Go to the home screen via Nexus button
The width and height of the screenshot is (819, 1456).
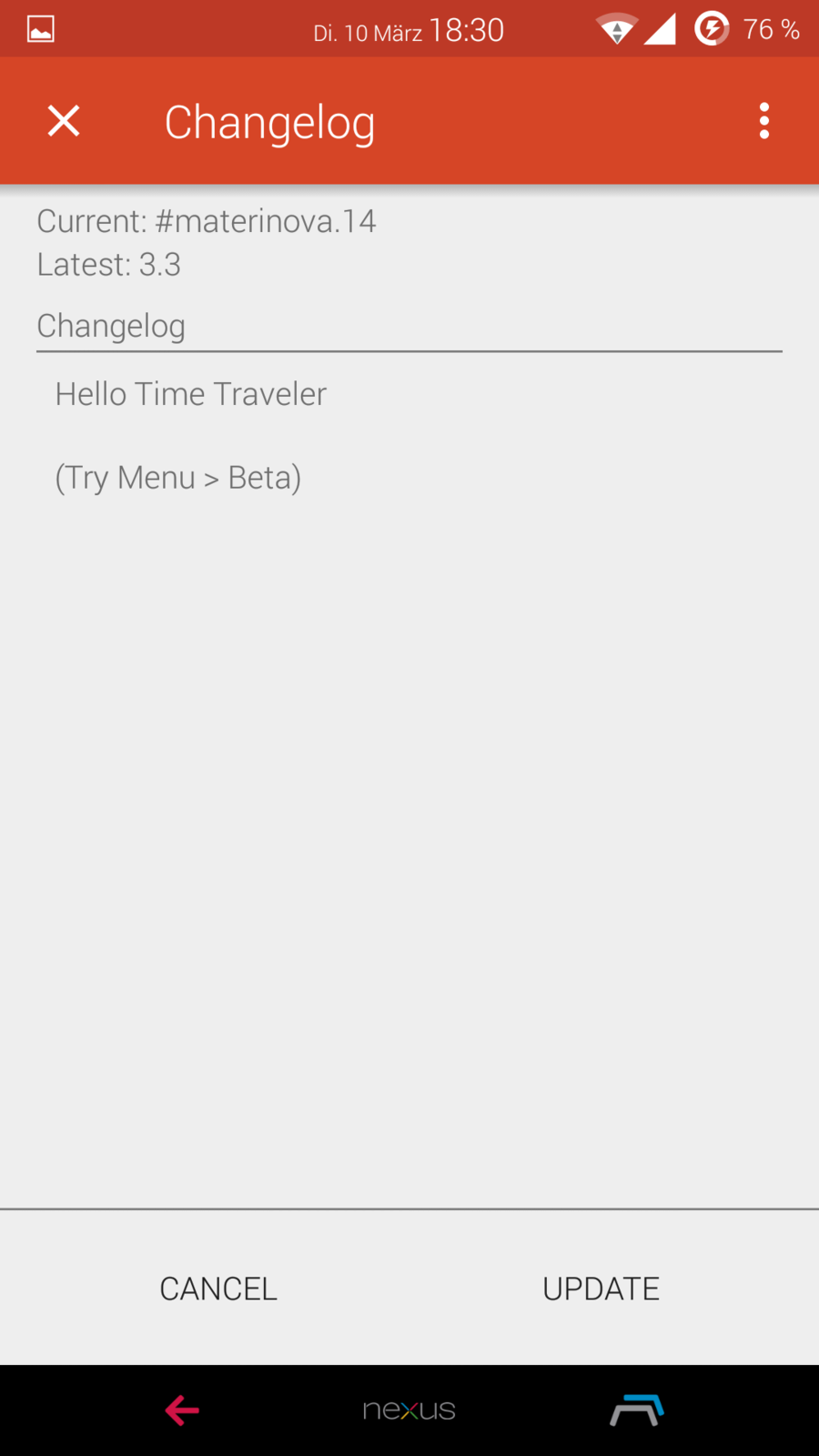click(x=409, y=1410)
